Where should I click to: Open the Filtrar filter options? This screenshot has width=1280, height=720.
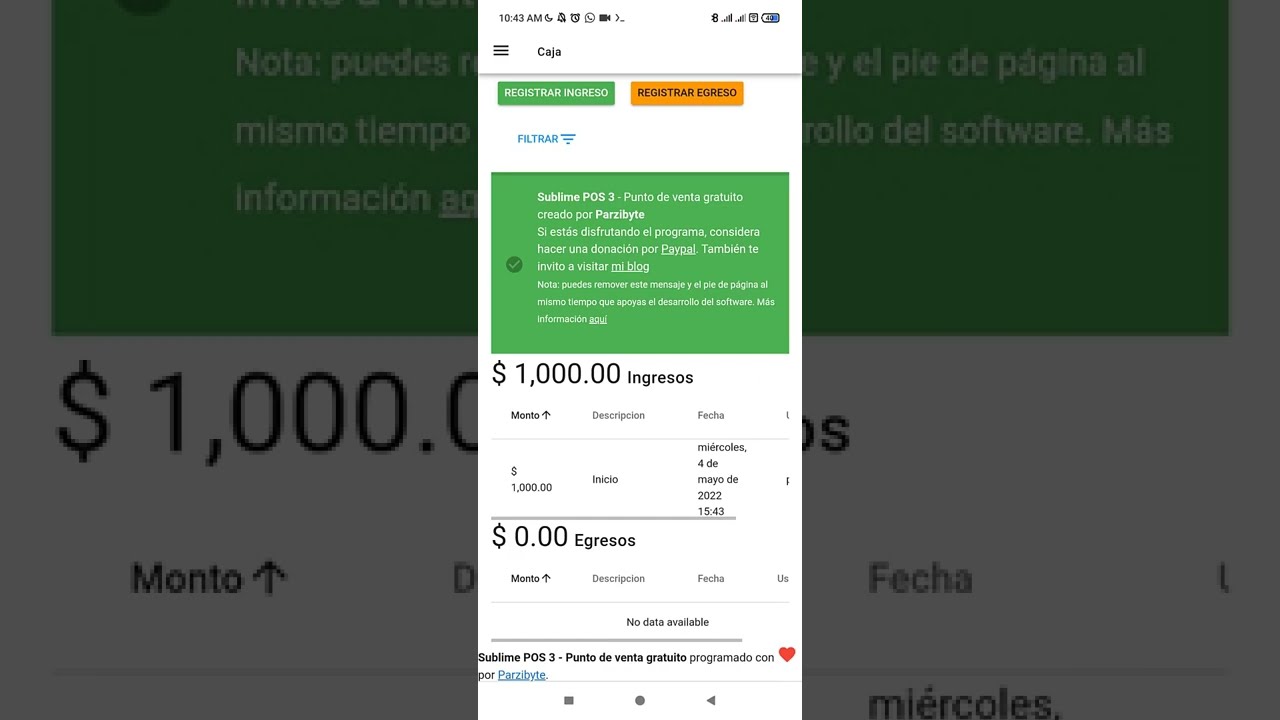point(546,139)
